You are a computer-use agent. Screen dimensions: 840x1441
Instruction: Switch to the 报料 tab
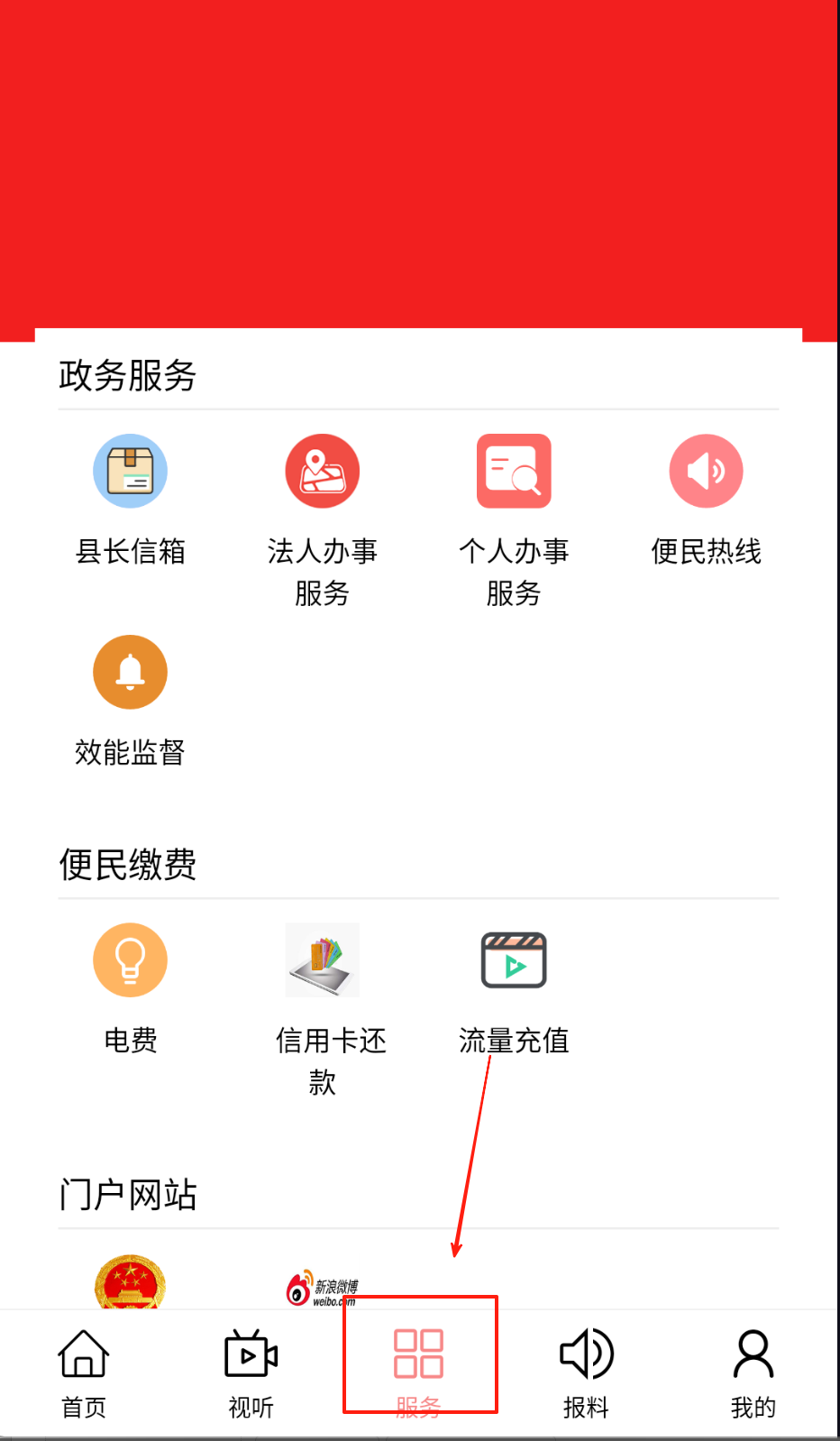pos(587,1371)
